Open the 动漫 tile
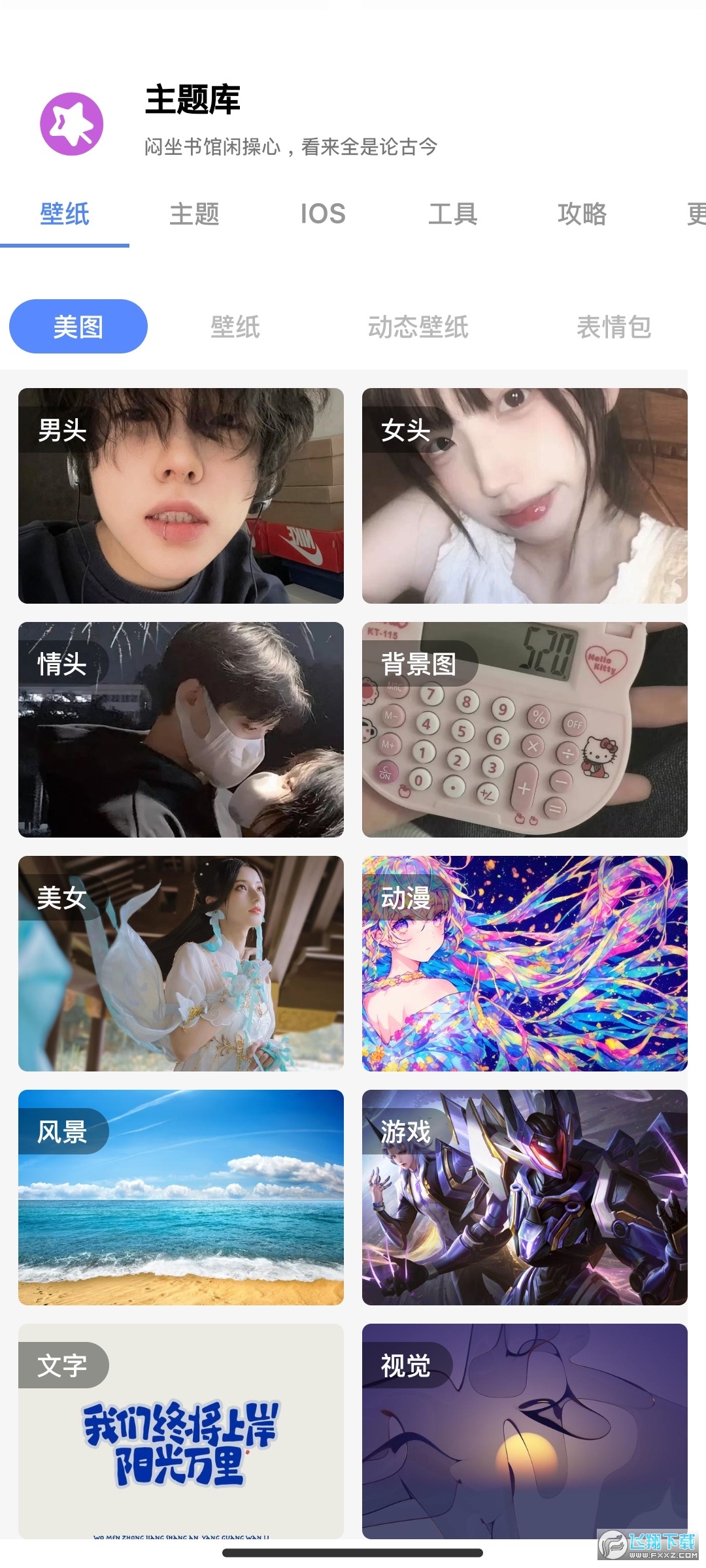Image resolution: width=706 pixels, height=1568 pixels. coord(524,964)
